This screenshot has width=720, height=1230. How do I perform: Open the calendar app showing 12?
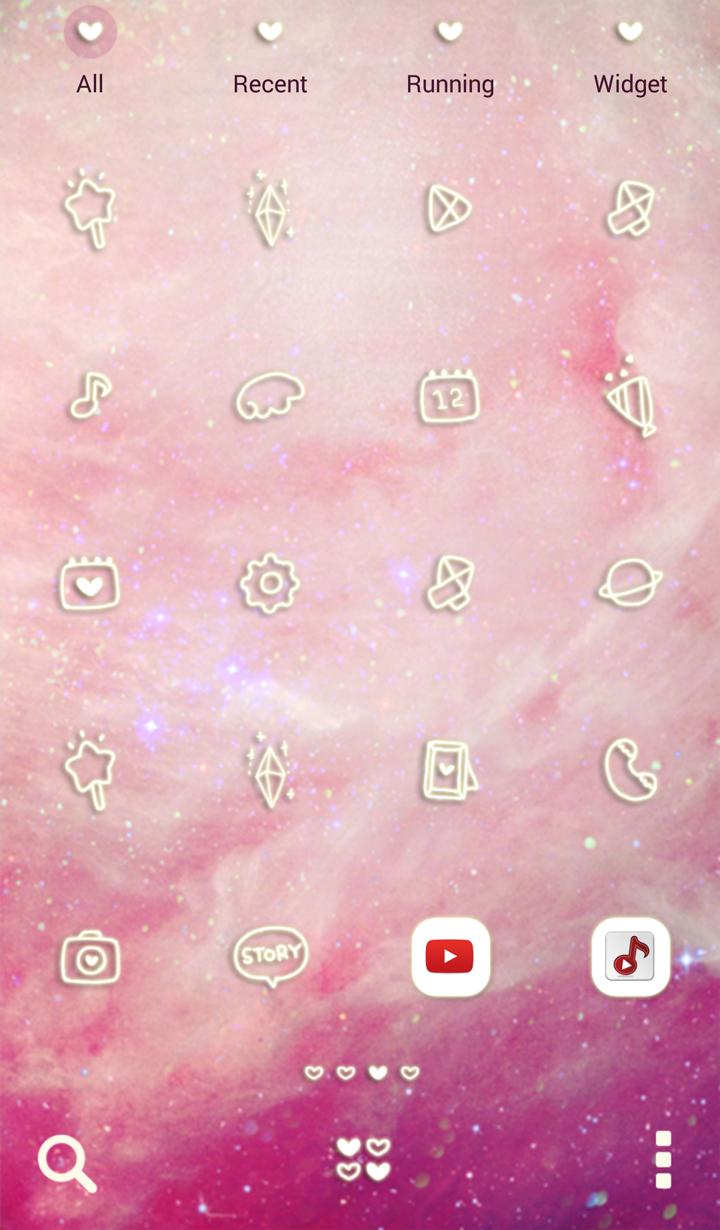pyautogui.click(x=450, y=397)
